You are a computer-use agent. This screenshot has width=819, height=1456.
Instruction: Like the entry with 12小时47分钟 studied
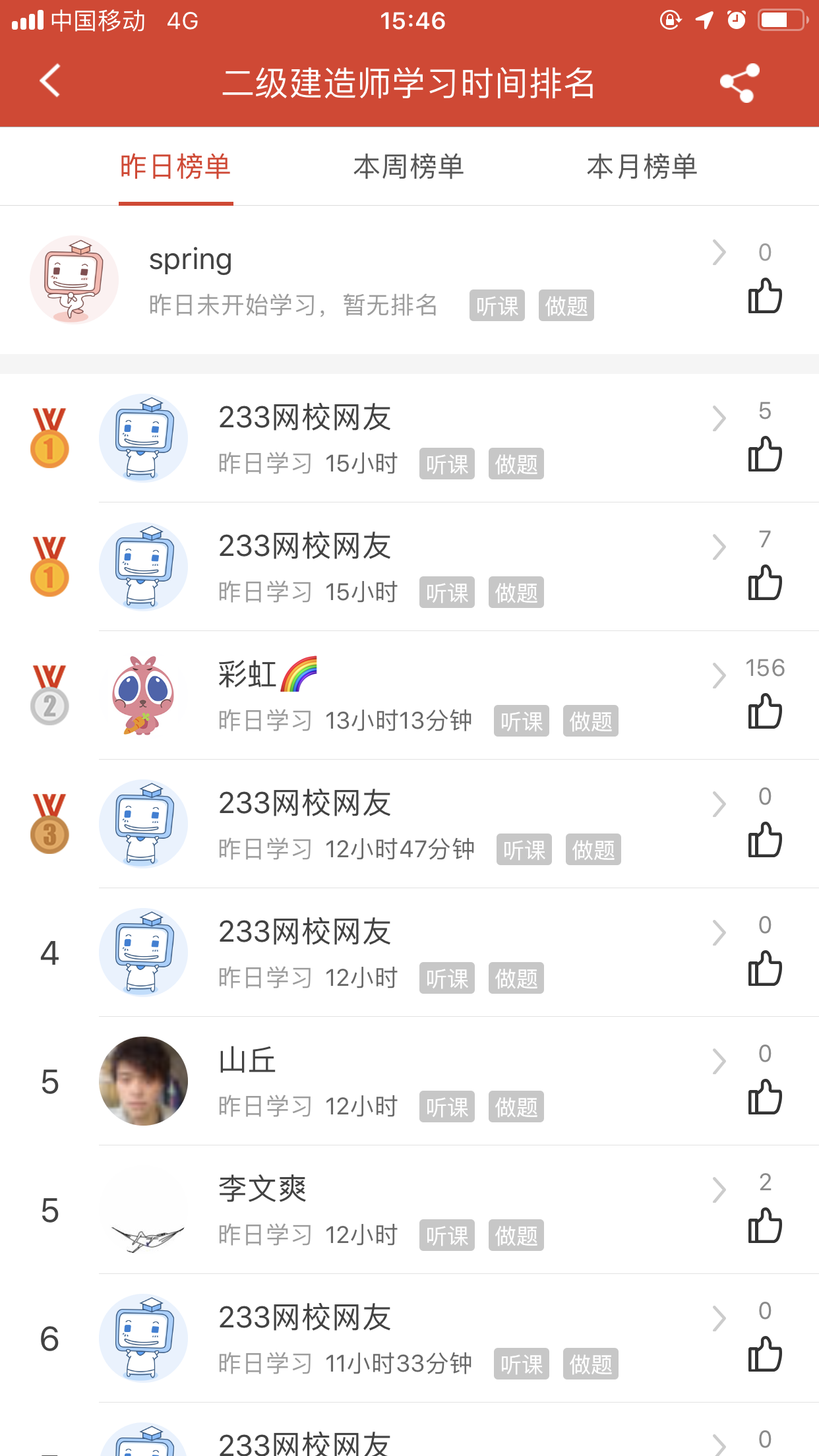click(765, 839)
